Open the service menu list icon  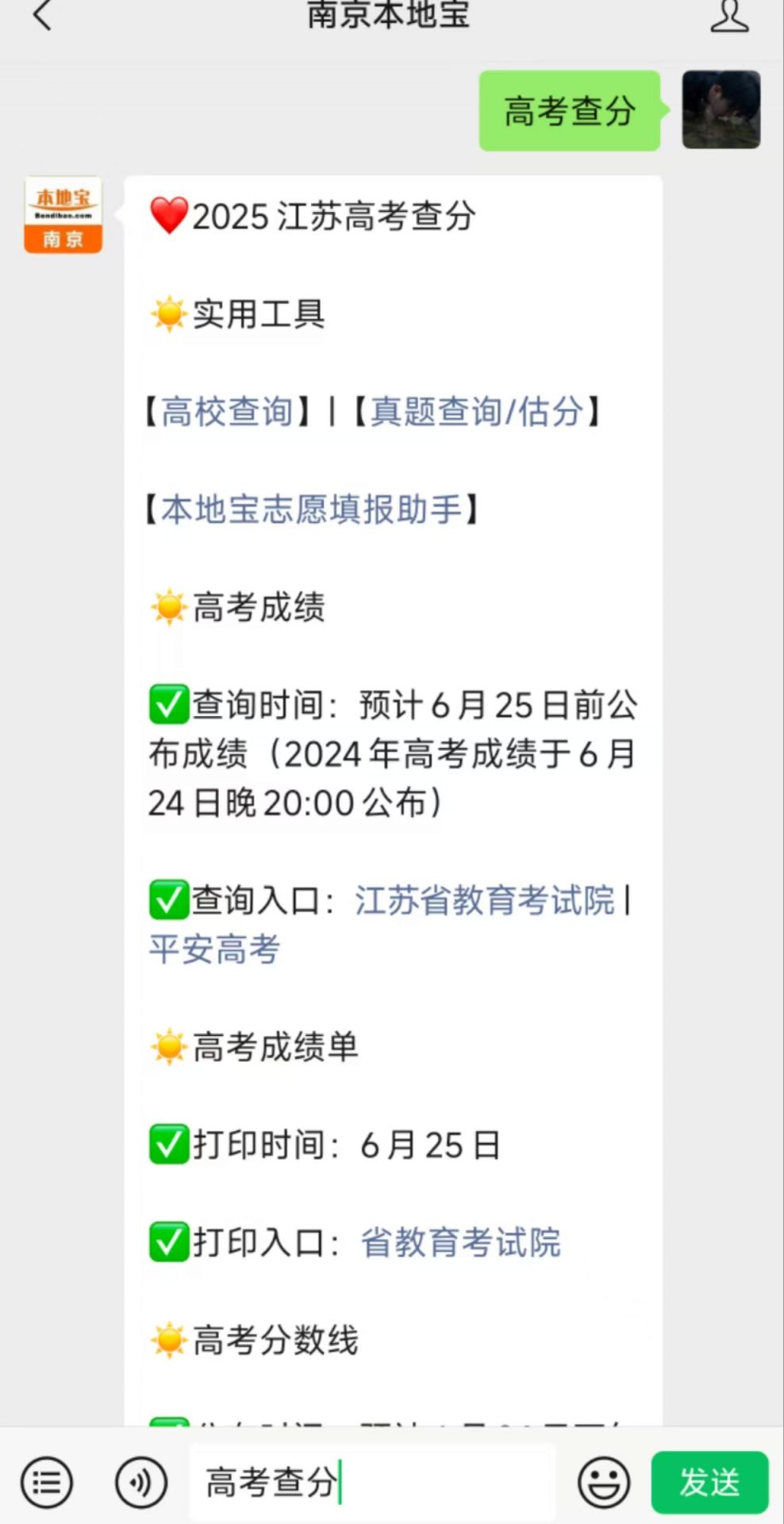point(47,1482)
